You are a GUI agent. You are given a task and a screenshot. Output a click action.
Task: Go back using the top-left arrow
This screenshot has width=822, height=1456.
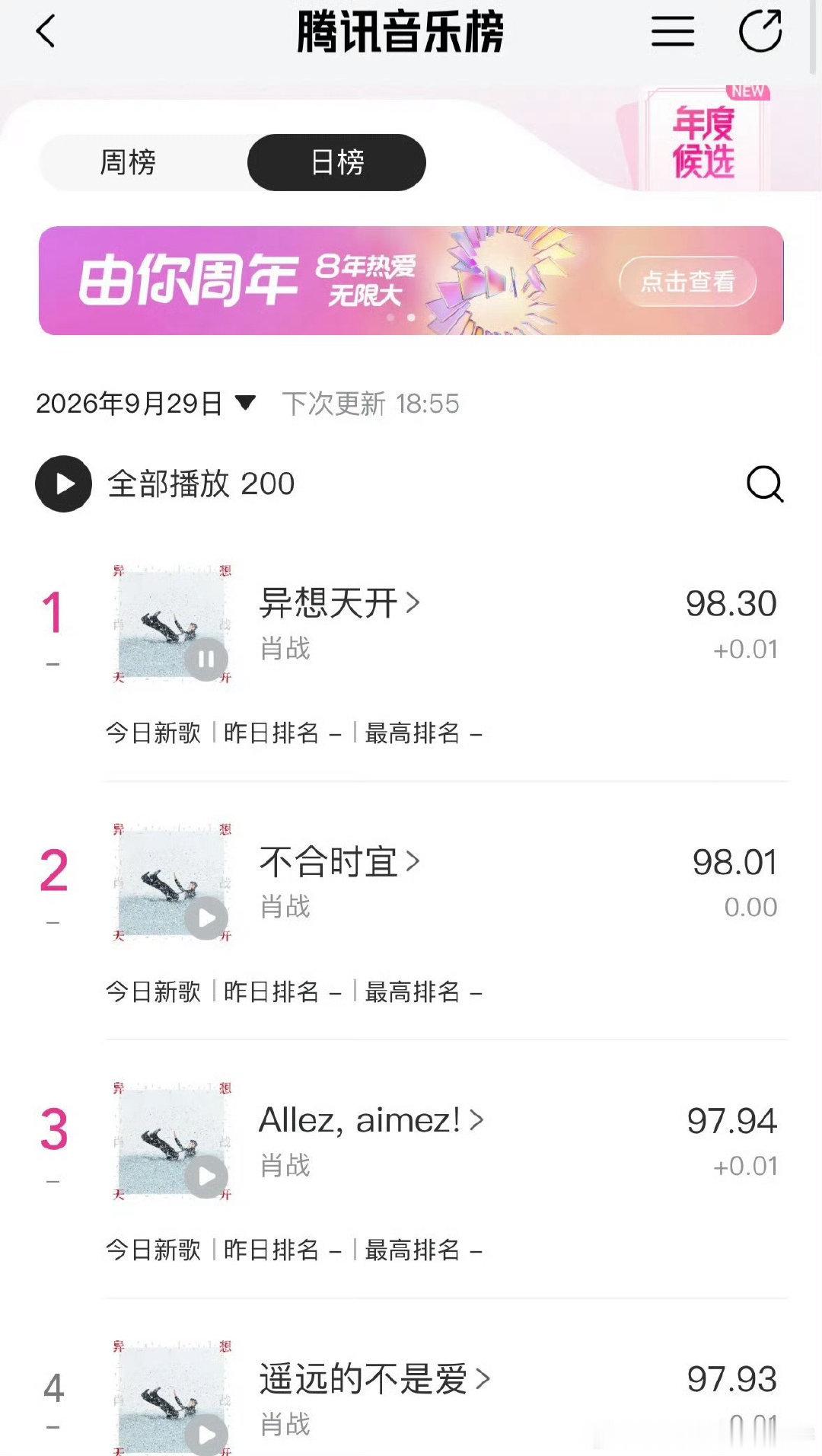46,32
